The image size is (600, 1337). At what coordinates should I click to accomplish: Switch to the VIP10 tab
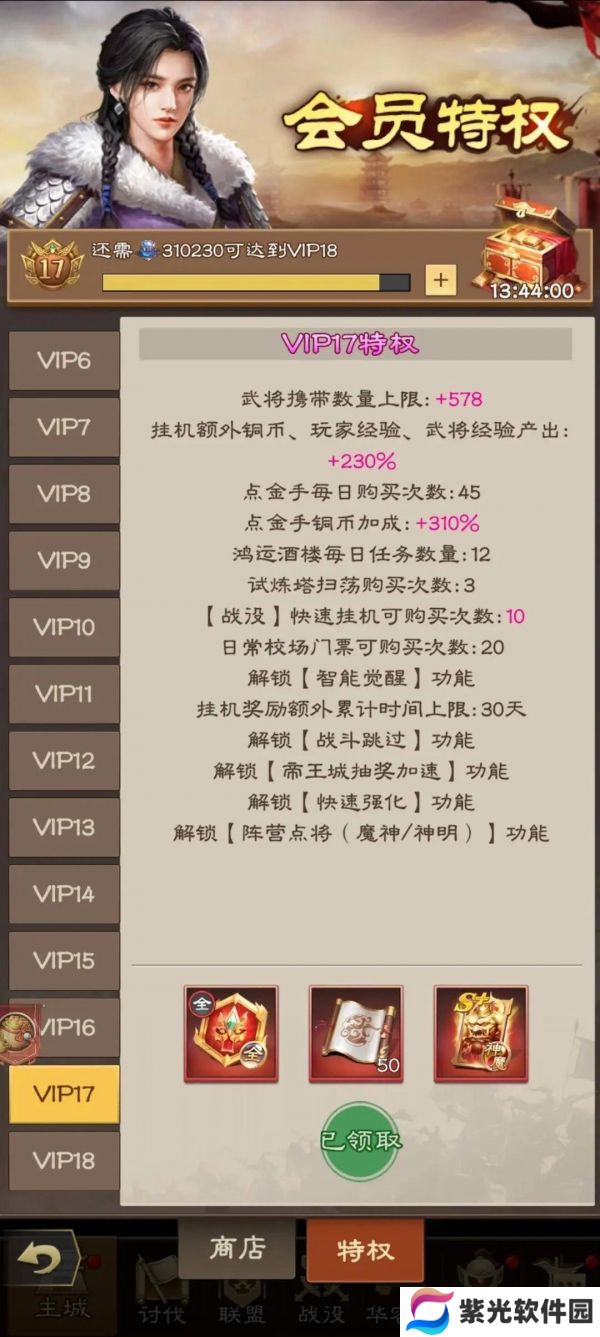(63, 627)
